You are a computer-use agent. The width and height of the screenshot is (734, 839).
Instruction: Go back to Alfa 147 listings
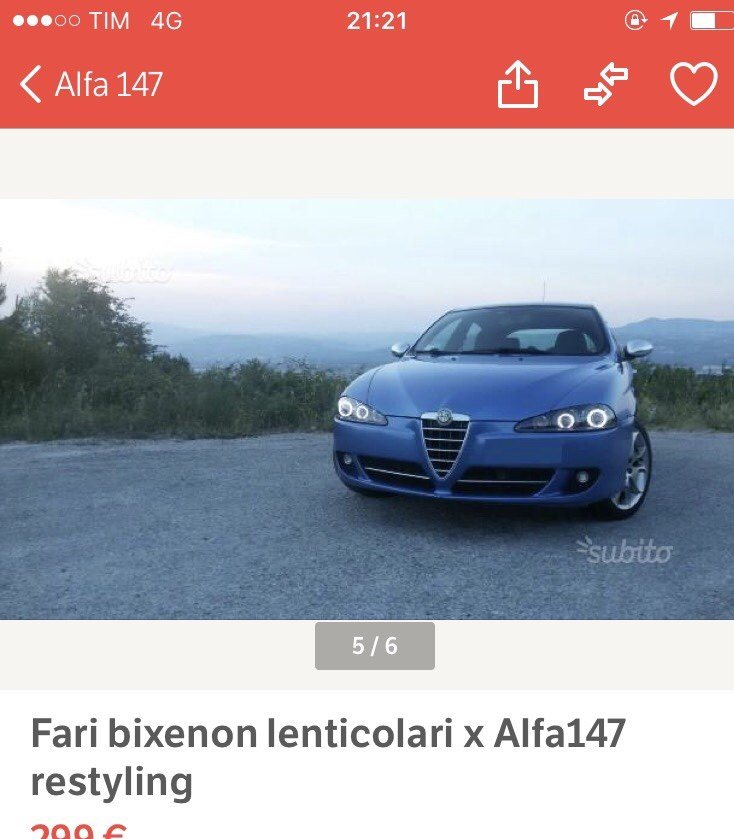[x=90, y=85]
